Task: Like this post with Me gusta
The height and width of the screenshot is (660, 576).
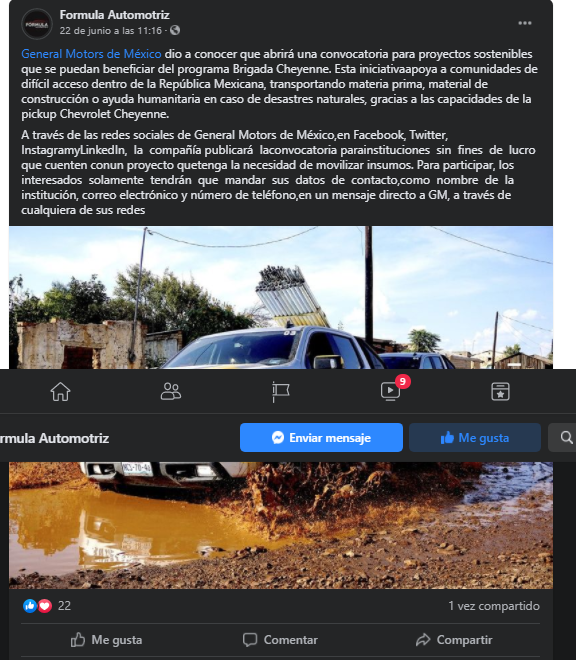Action: point(107,640)
